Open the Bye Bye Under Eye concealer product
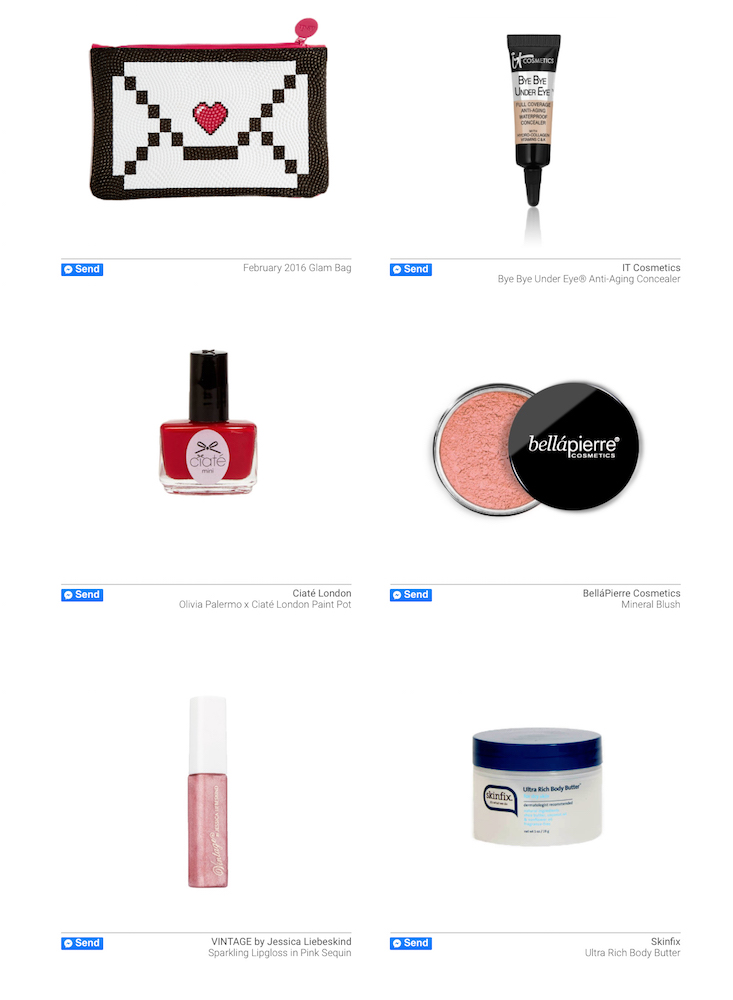The height and width of the screenshot is (1000, 733). [x=534, y=120]
